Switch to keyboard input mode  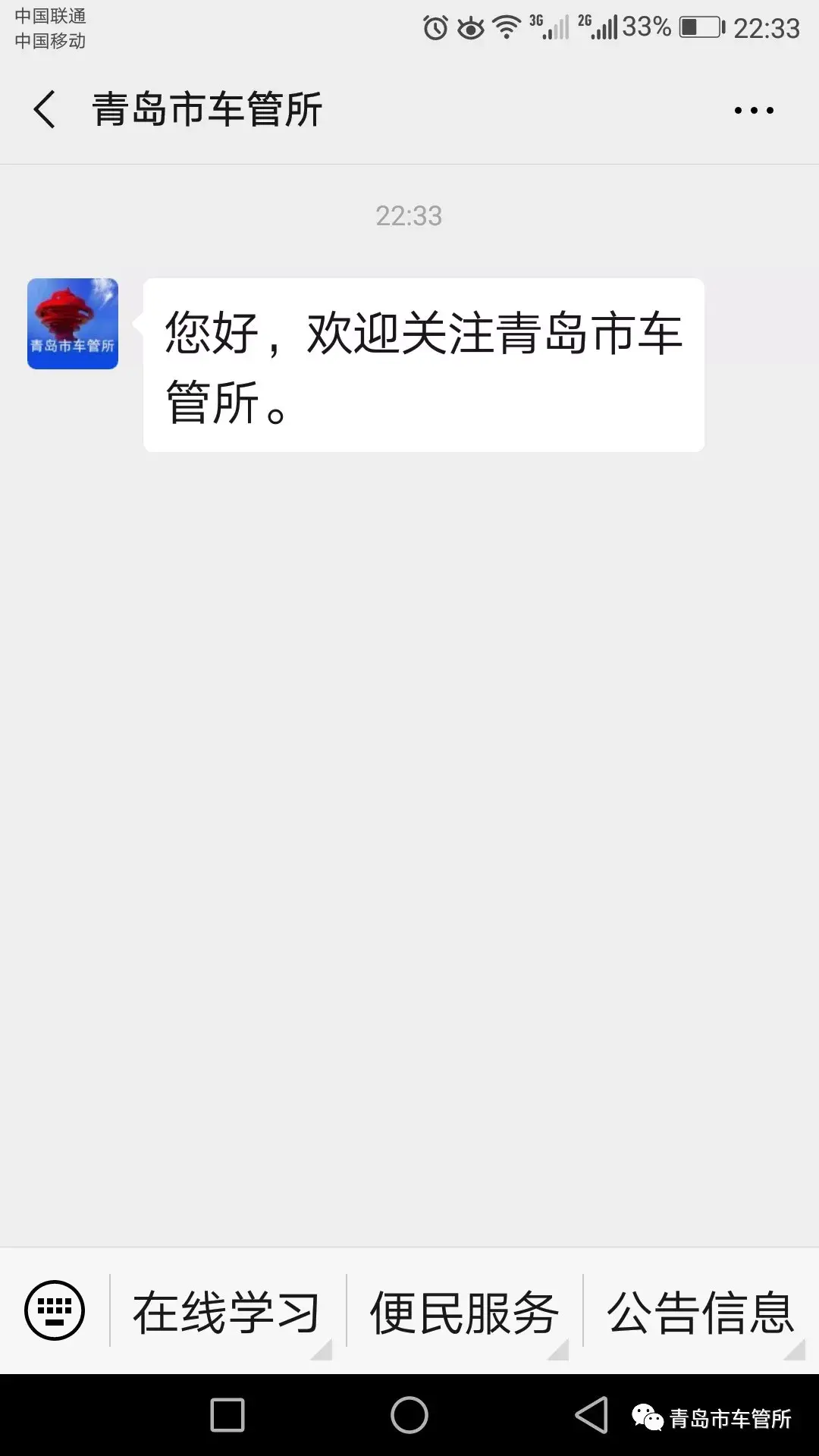tap(55, 1310)
